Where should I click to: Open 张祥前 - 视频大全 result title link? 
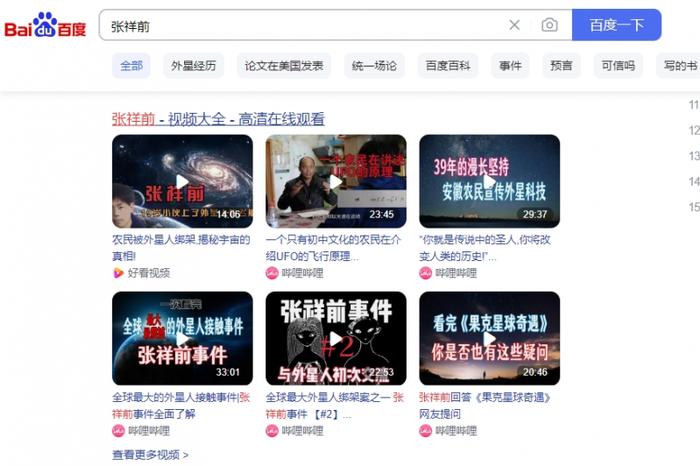pyautogui.click(x=218, y=119)
